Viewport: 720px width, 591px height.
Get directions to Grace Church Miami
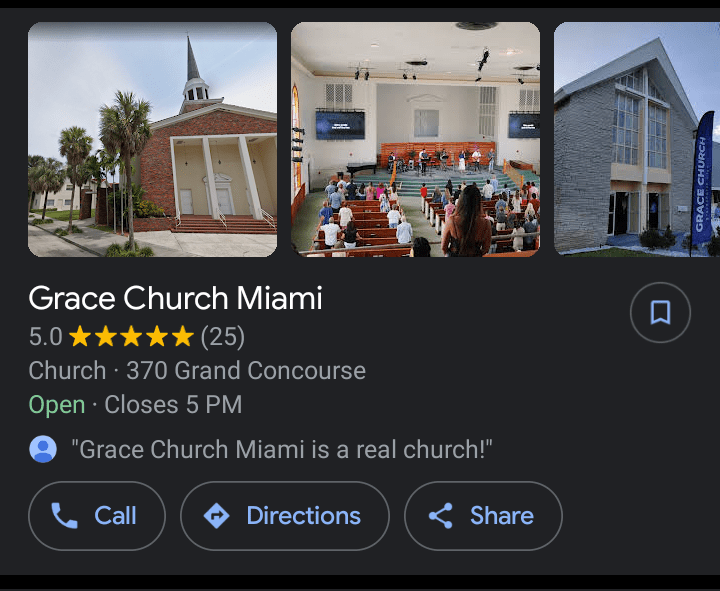(x=284, y=516)
